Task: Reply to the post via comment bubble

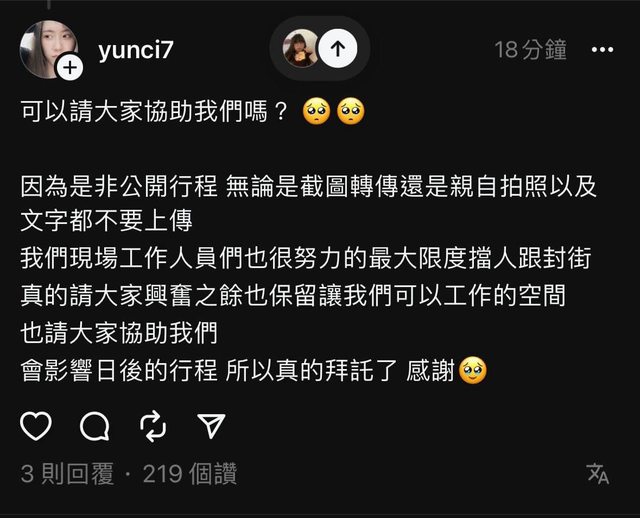Action: 94,426
